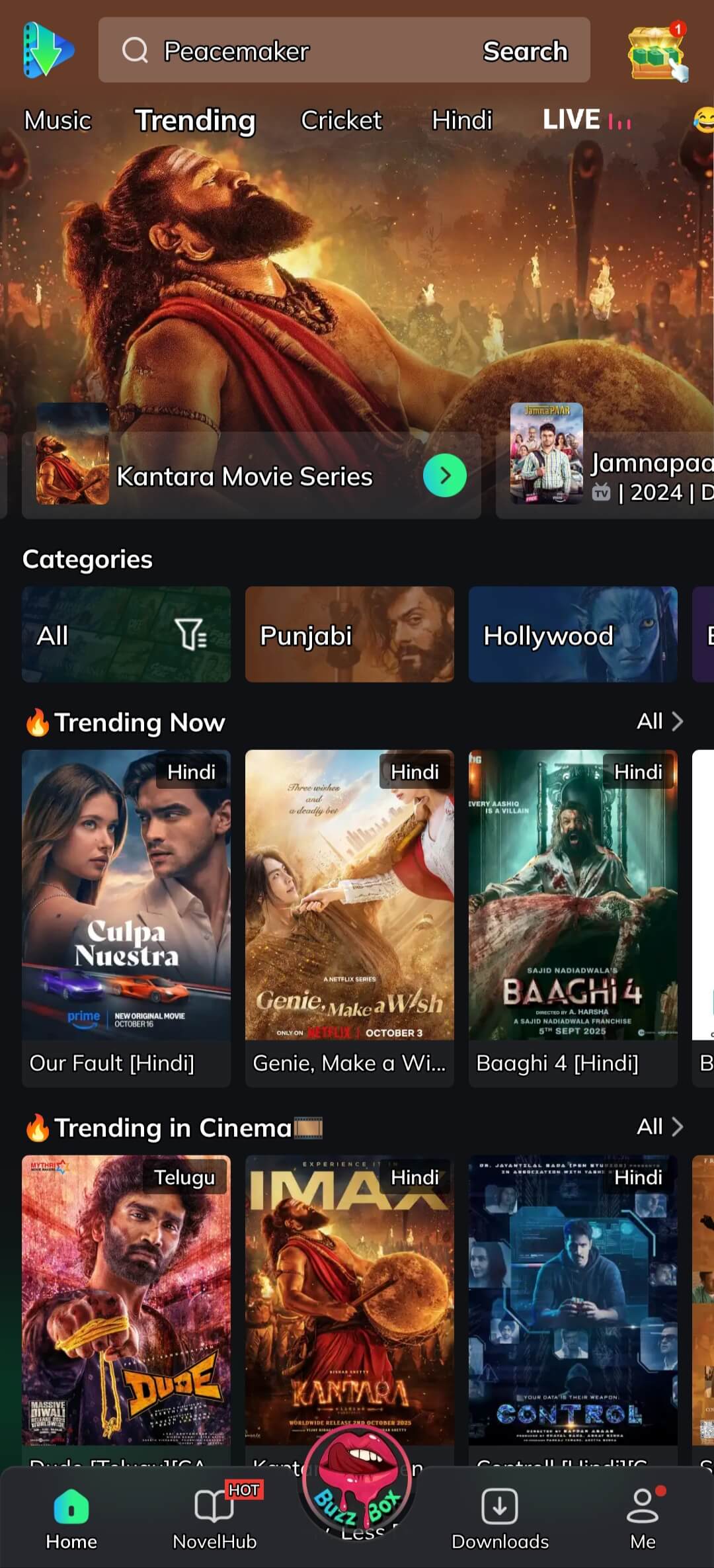View all Trending in Cinema titles
The image size is (714, 1568).
[659, 1127]
